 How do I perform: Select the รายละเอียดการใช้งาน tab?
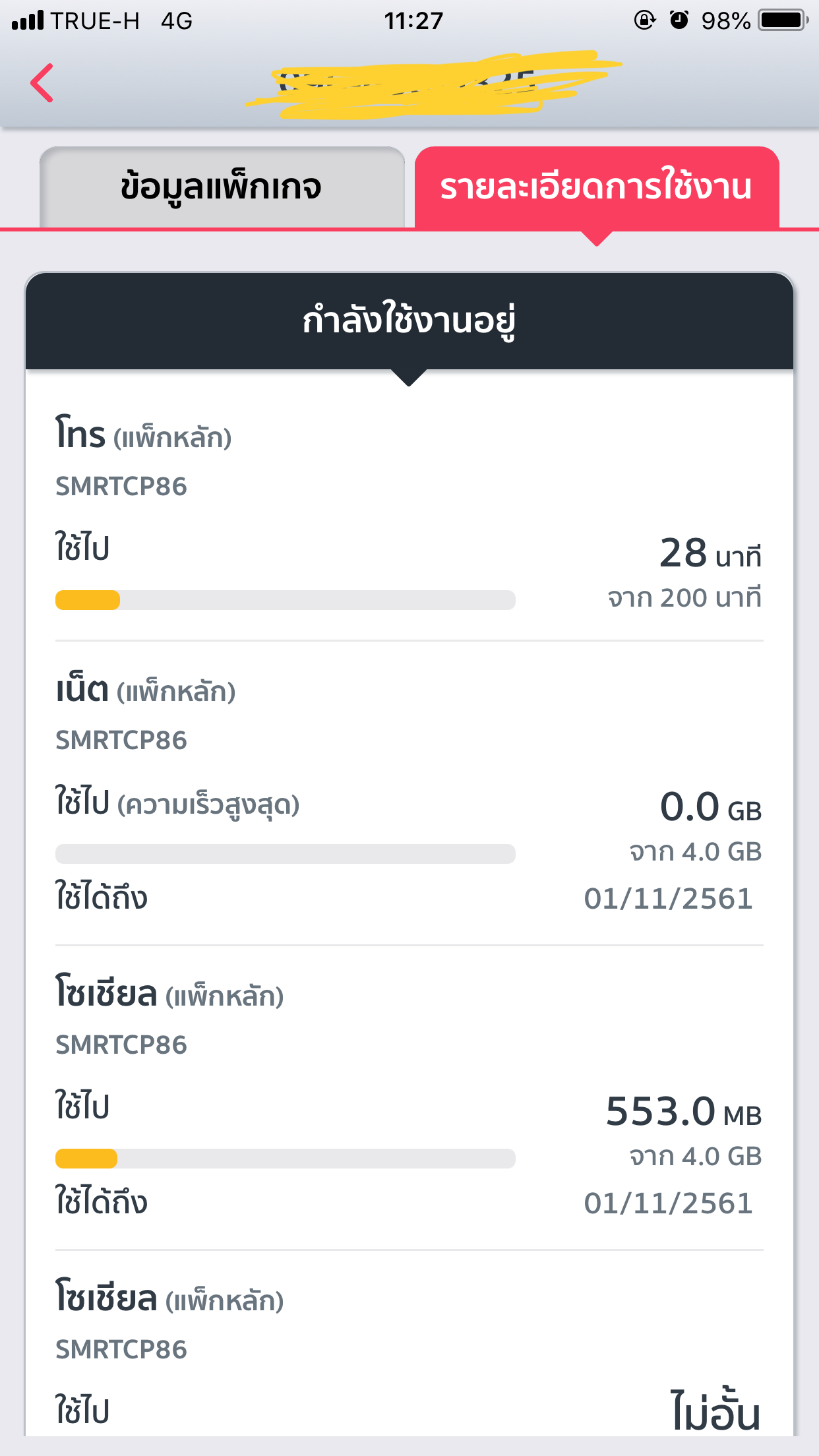[596, 188]
